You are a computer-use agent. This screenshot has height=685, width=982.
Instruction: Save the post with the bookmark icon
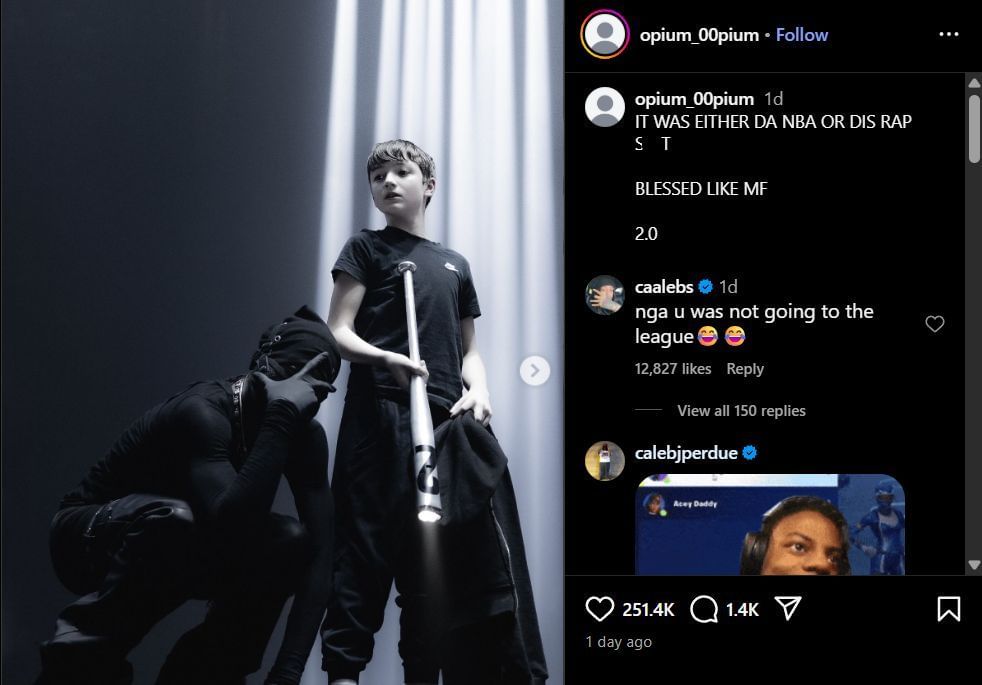coord(948,608)
